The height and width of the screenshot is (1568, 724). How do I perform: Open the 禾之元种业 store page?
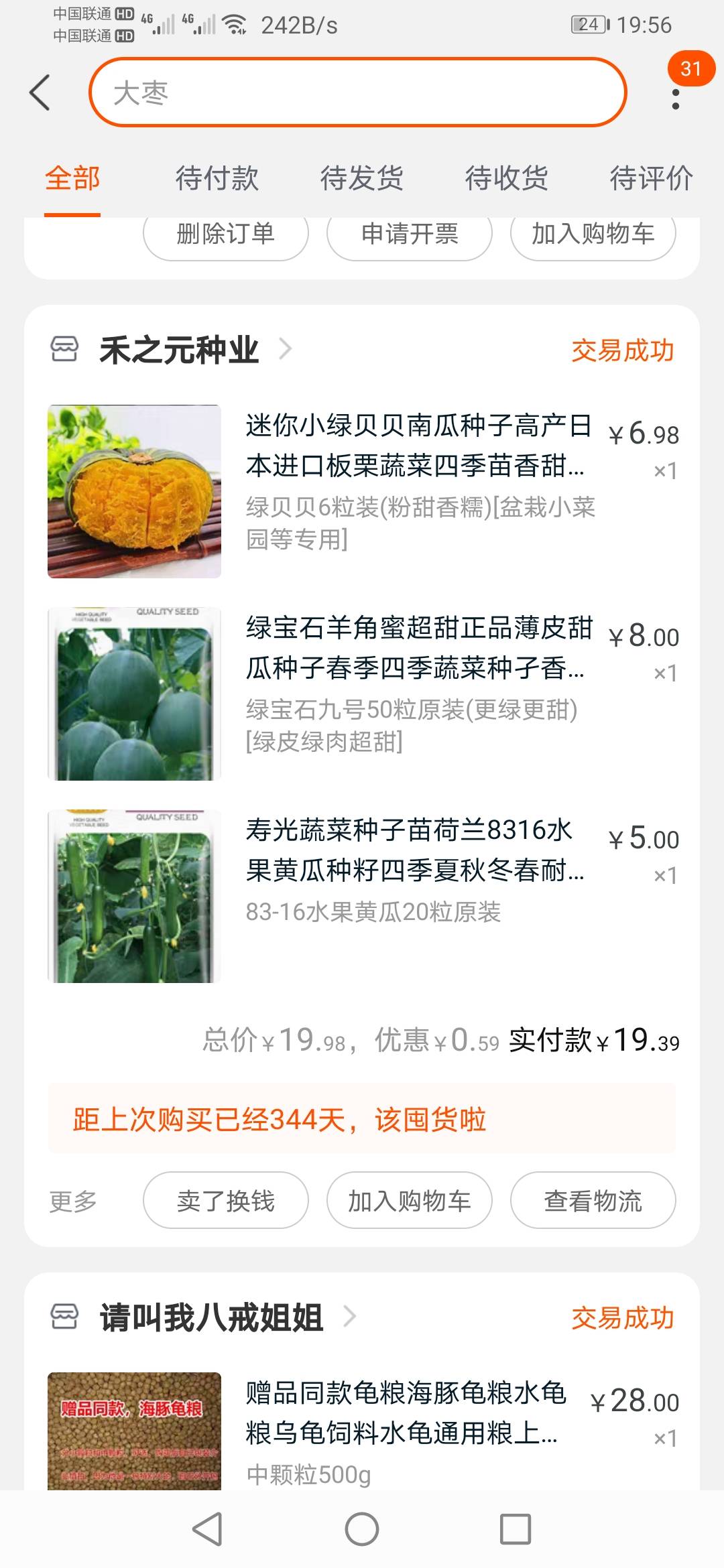pos(179,350)
